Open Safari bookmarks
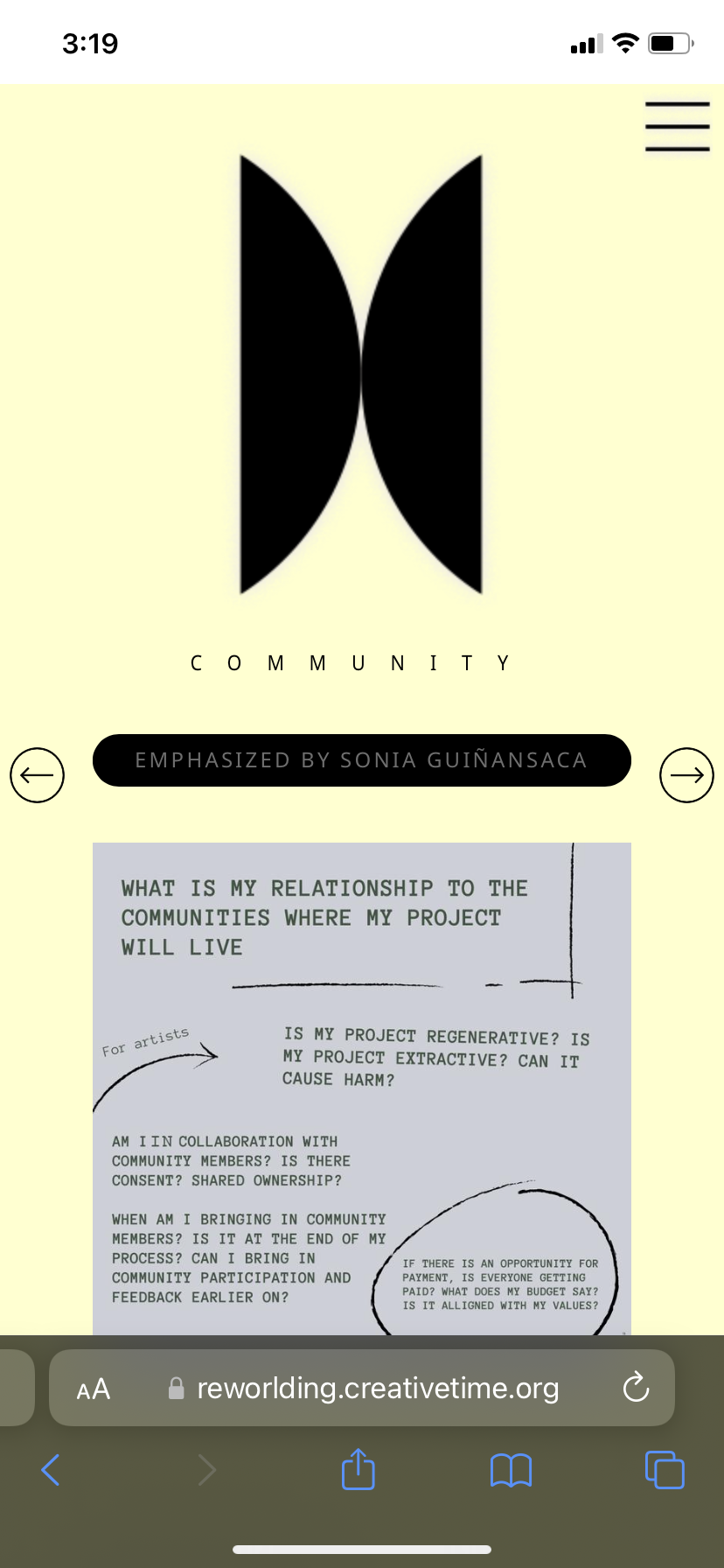The width and height of the screenshot is (724, 1568). point(512,1471)
